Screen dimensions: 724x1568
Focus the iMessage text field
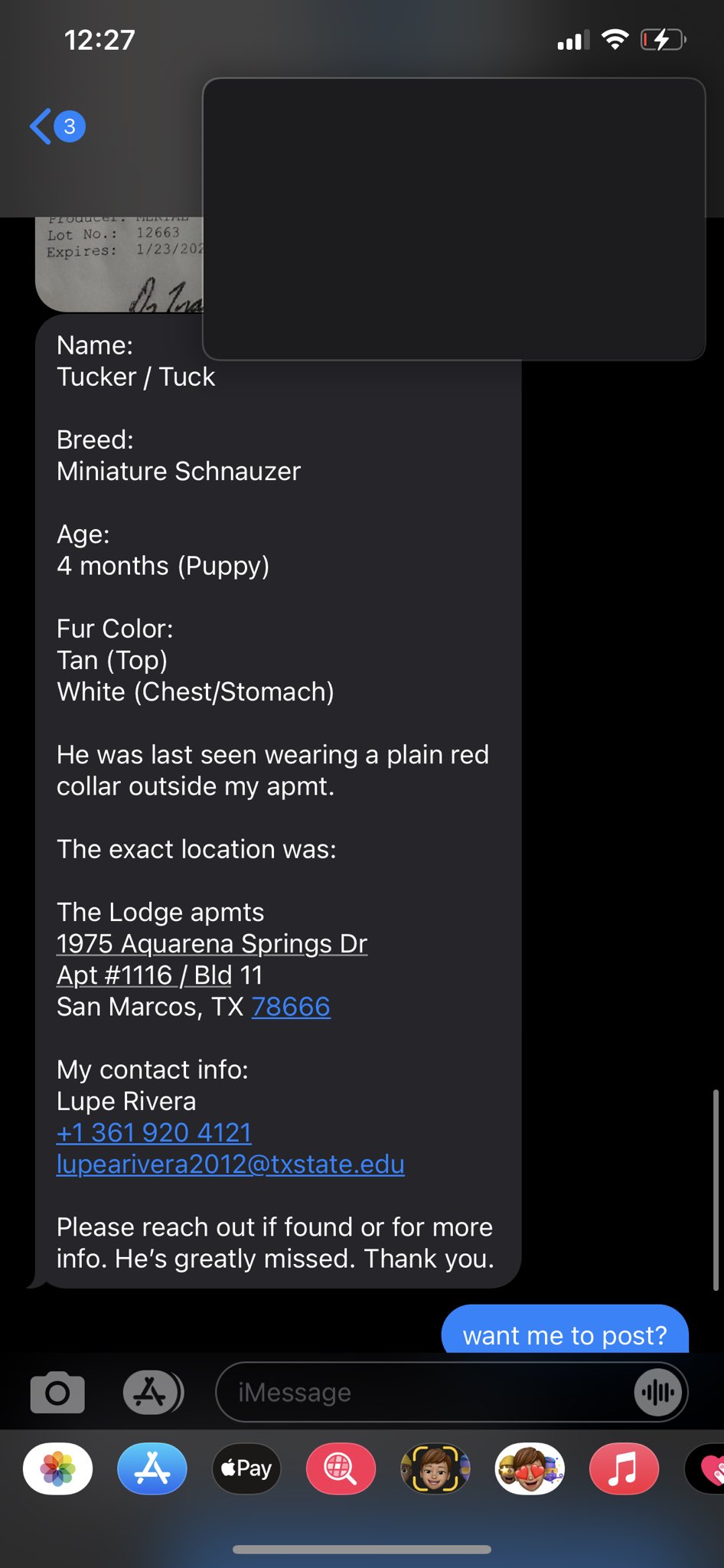pos(425,1392)
